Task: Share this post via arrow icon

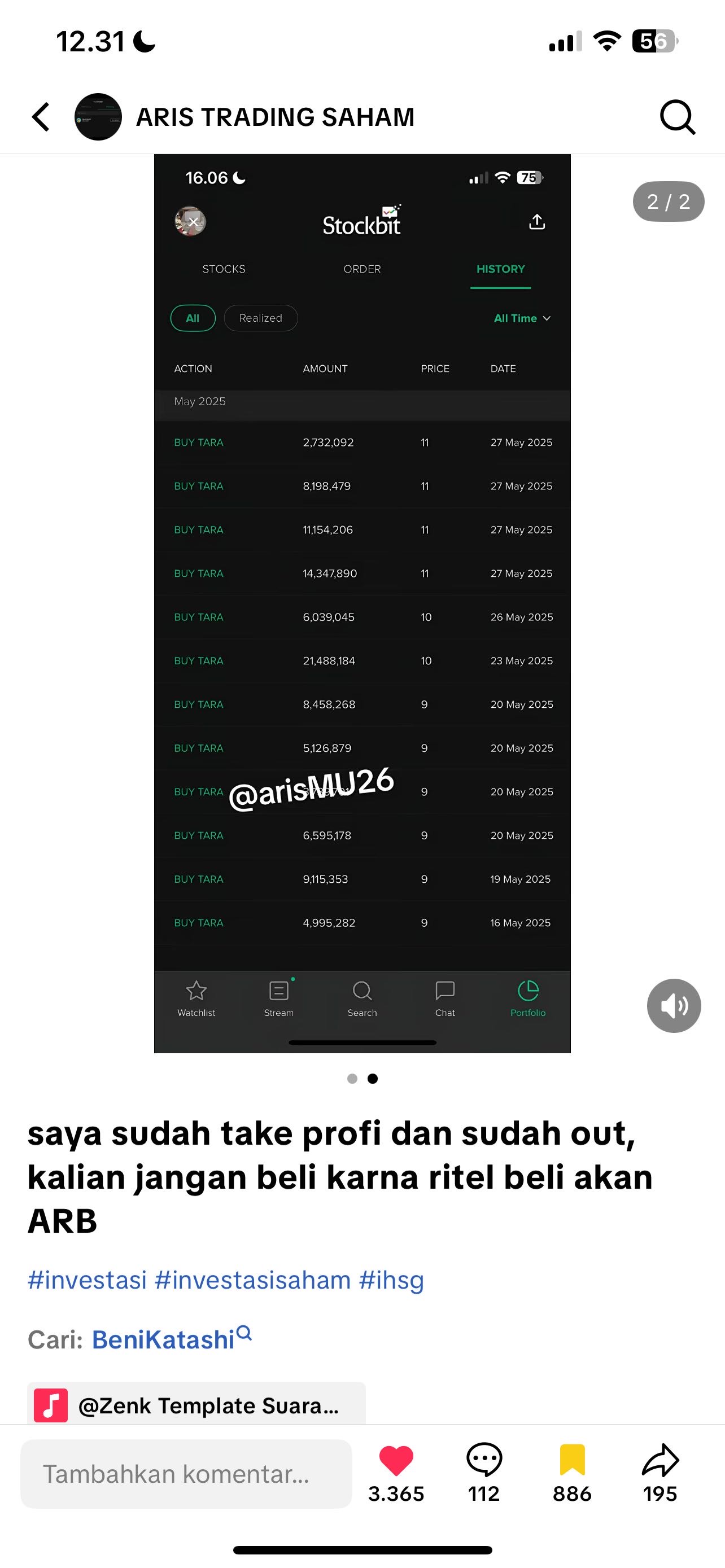Action: [660, 1461]
